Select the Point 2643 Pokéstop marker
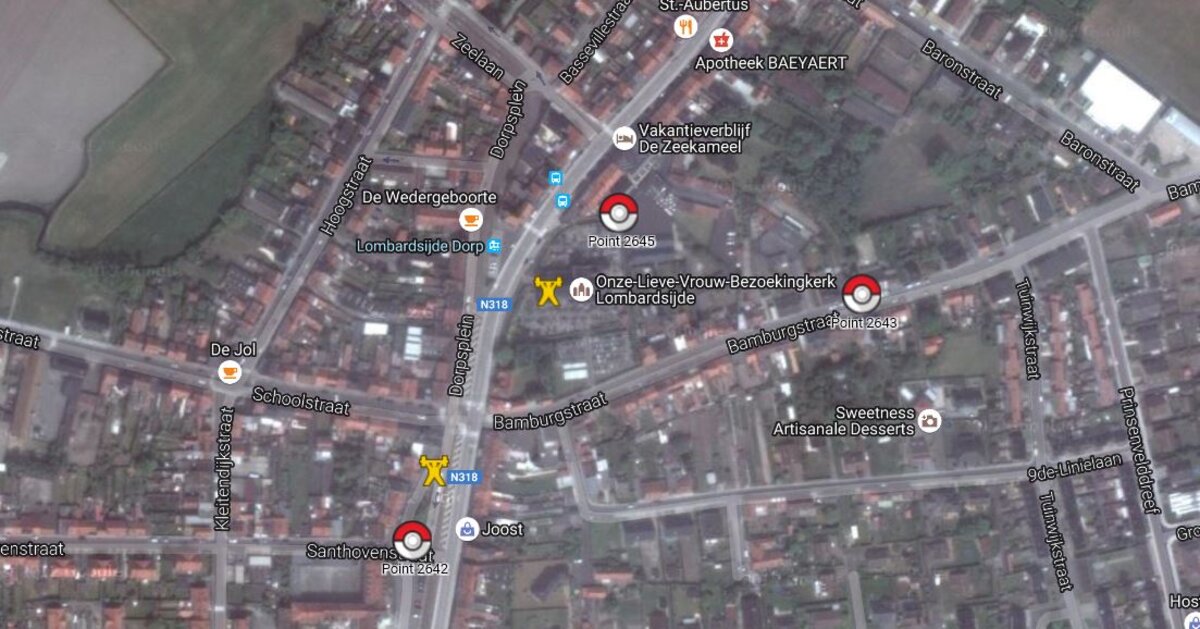Viewport: 1200px width, 629px height. [x=861, y=294]
